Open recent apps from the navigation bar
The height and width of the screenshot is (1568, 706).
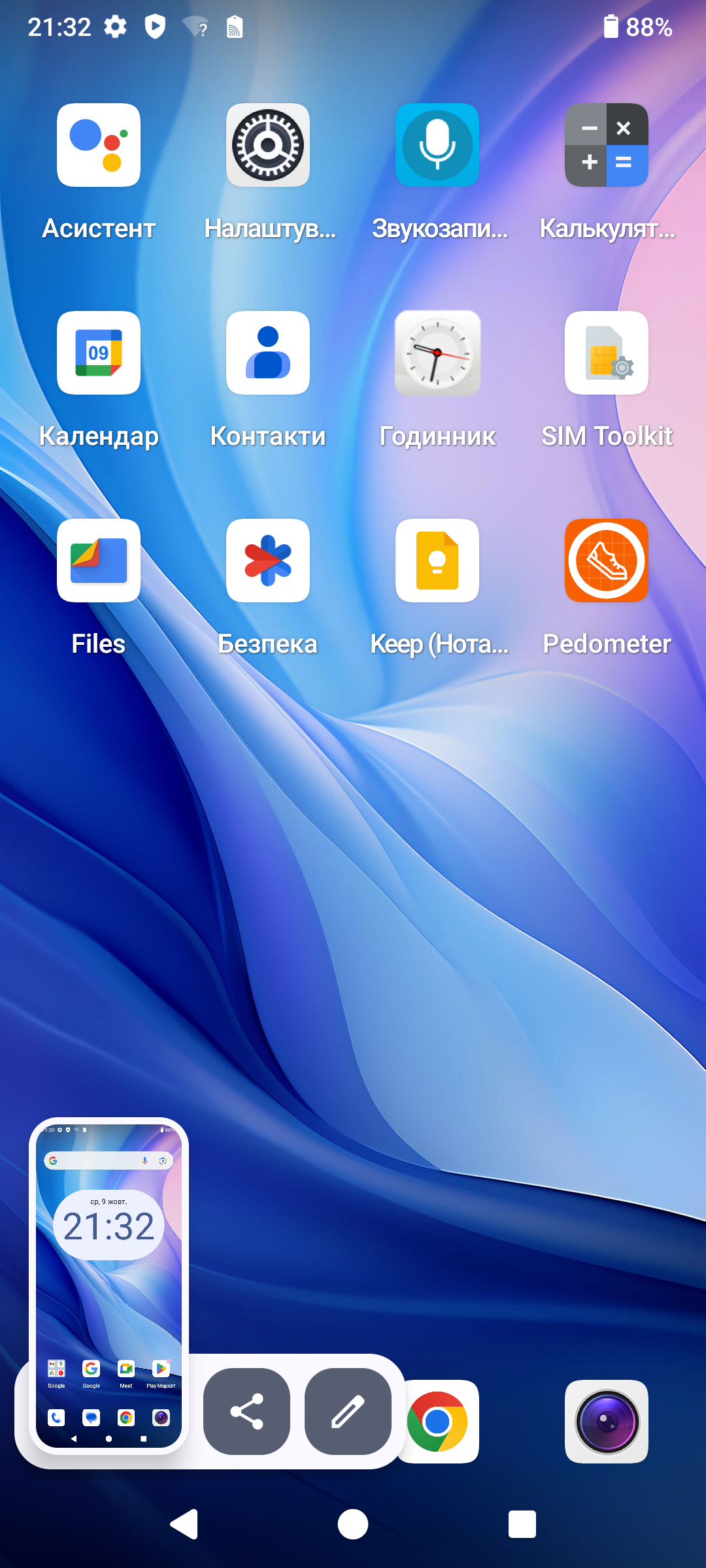tap(522, 1524)
